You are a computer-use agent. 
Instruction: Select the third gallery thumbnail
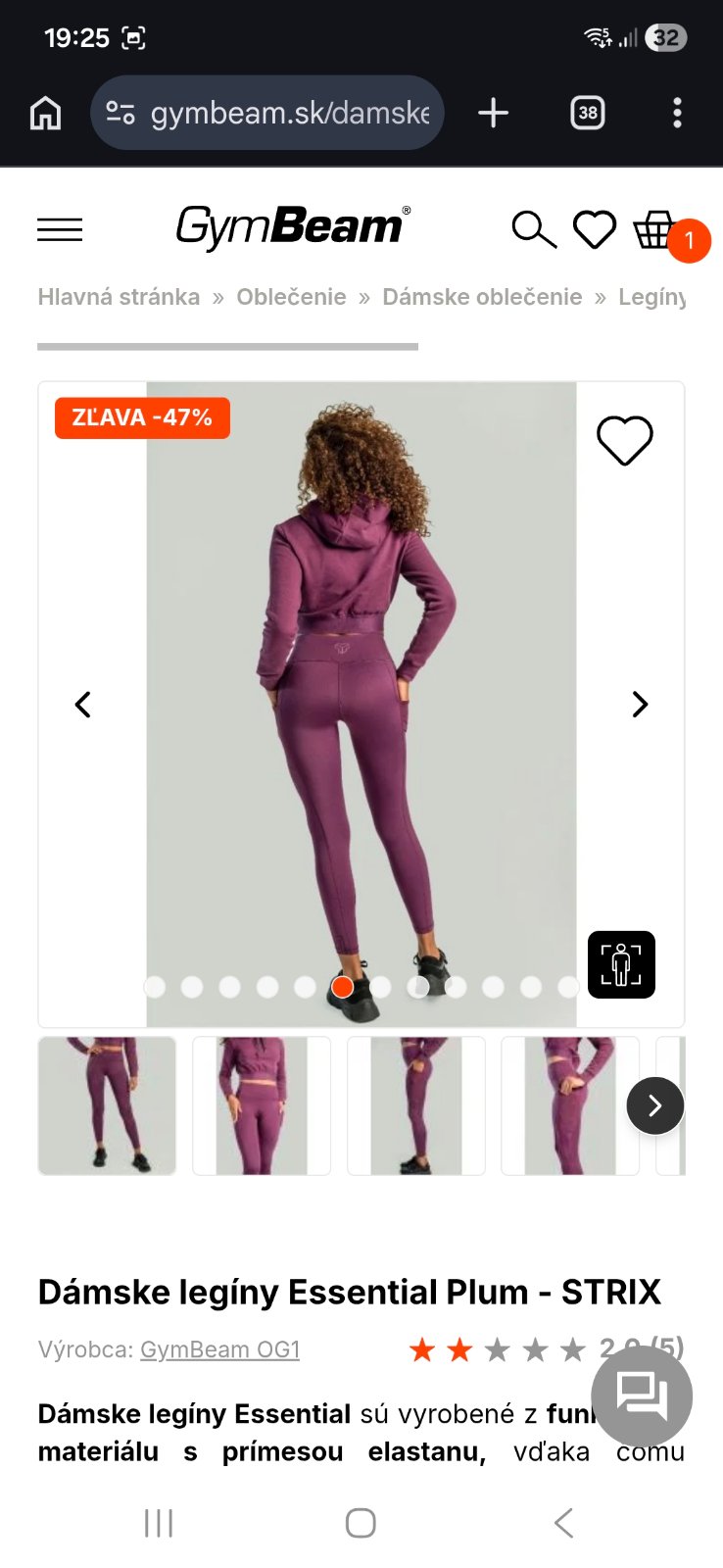click(x=416, y=1105)
